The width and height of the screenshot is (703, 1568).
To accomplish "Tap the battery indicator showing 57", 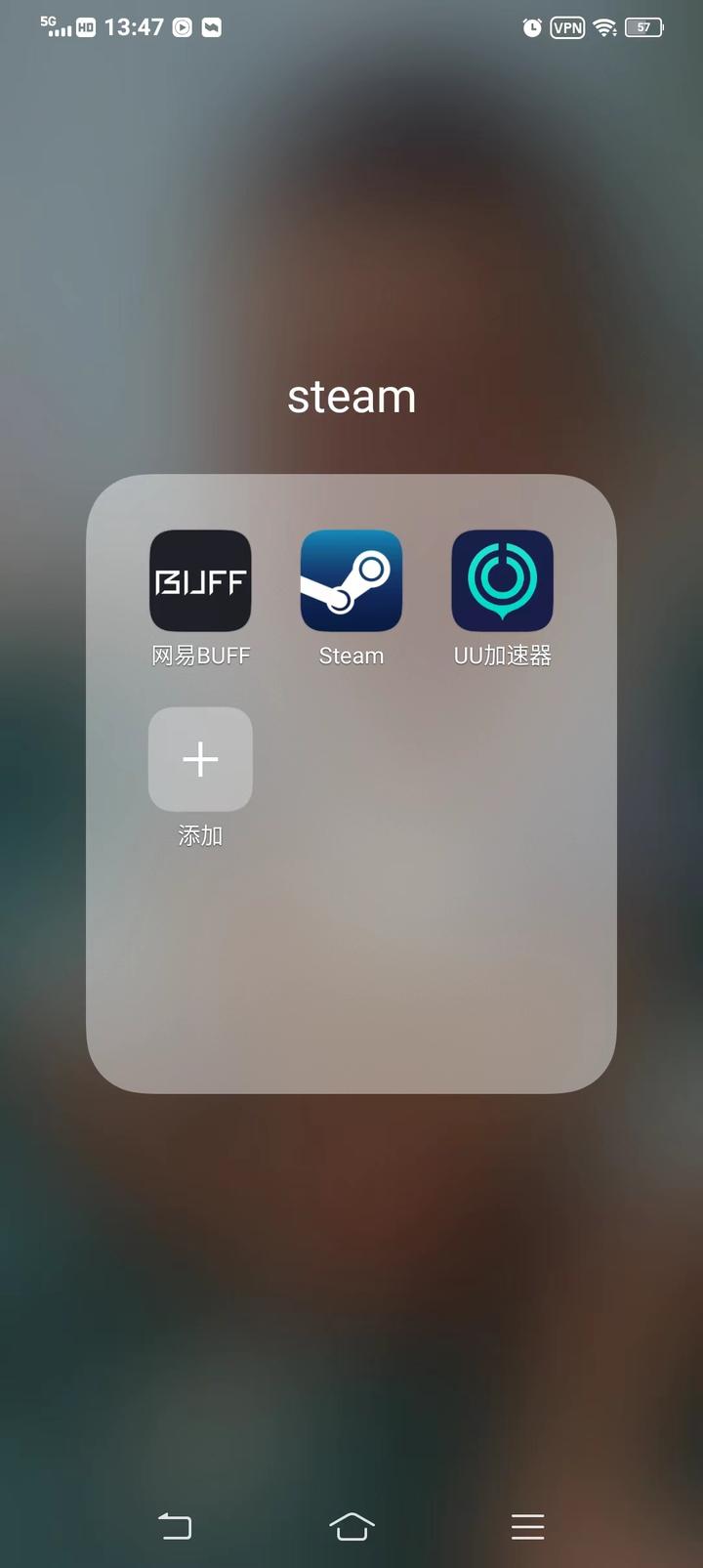I will click(x=643, y=27).
